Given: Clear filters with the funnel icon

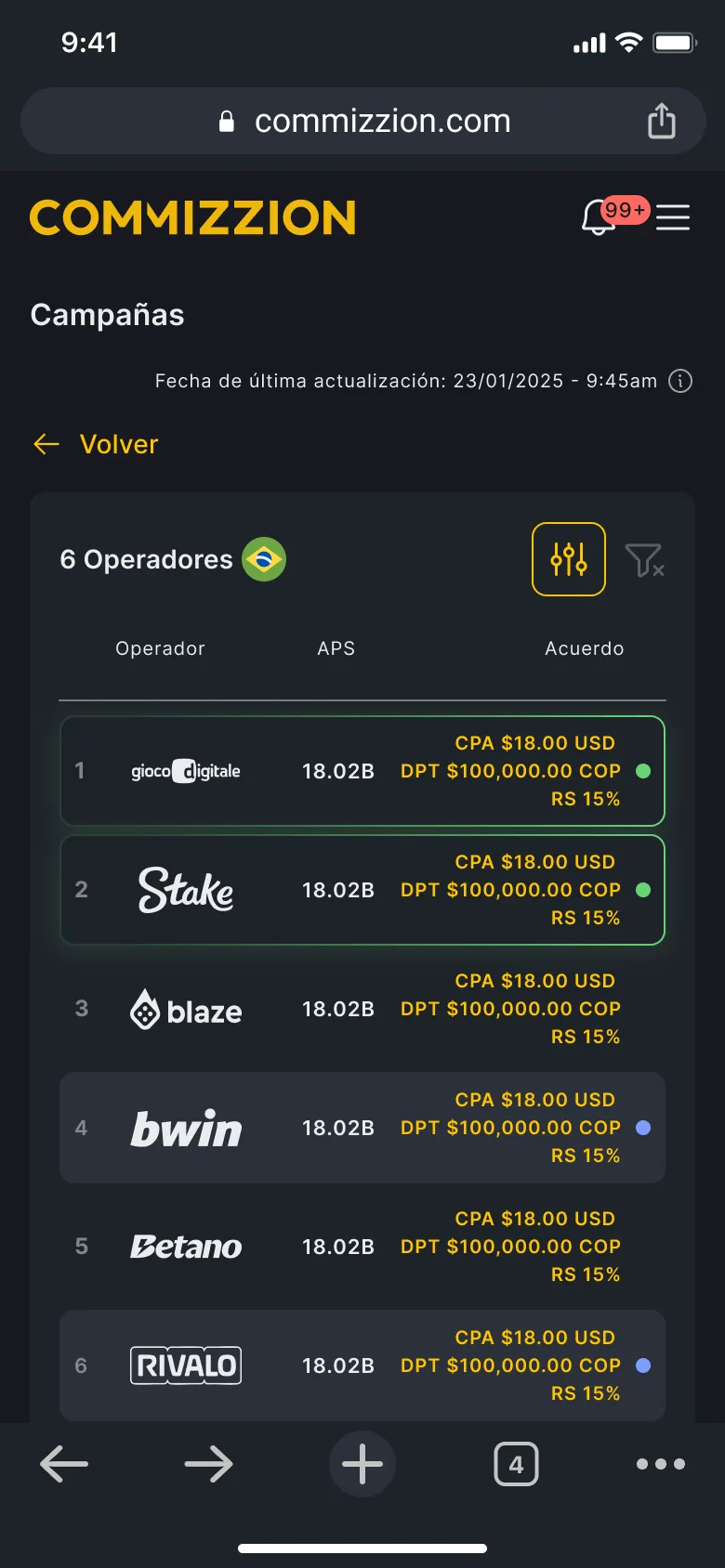Looking at the screenshot, I should tap(644, 560).
